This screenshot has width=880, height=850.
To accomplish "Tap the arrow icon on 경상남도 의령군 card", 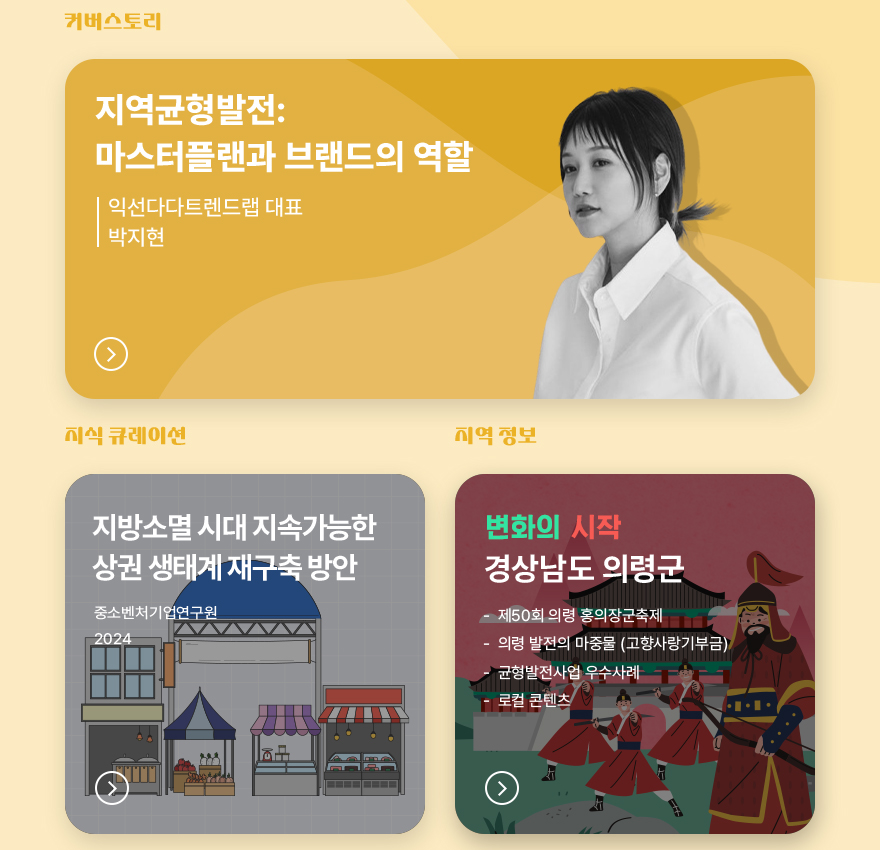I will [502, 788].
